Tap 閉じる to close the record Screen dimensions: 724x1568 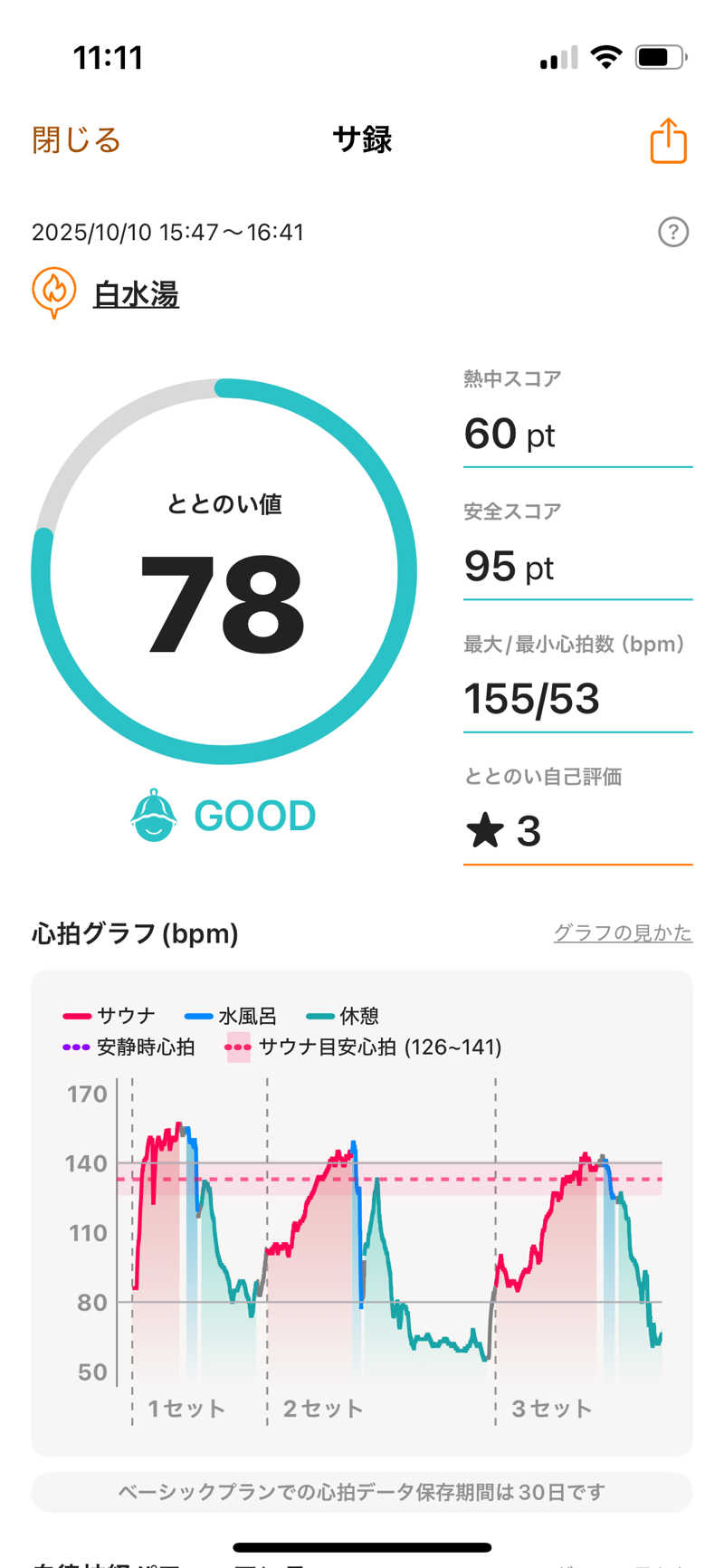tap(76, 140)
